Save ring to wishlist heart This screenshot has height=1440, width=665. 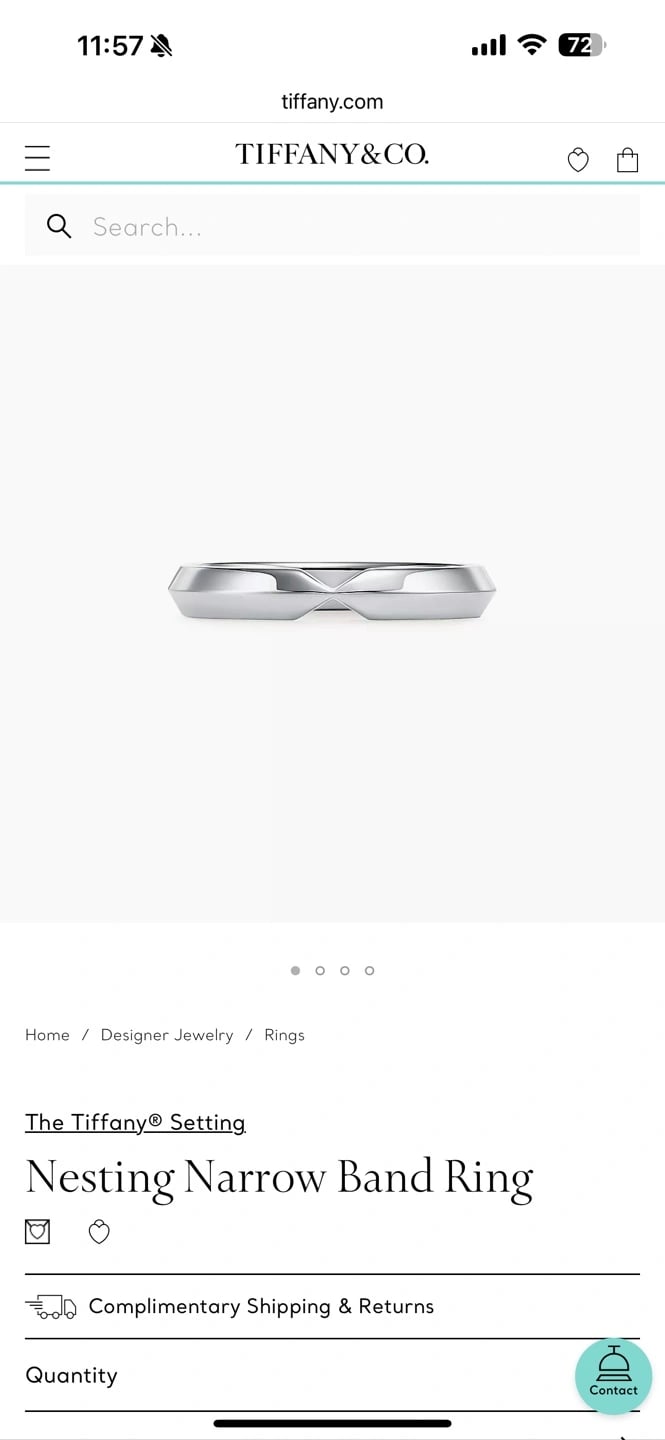(99, 1232)
